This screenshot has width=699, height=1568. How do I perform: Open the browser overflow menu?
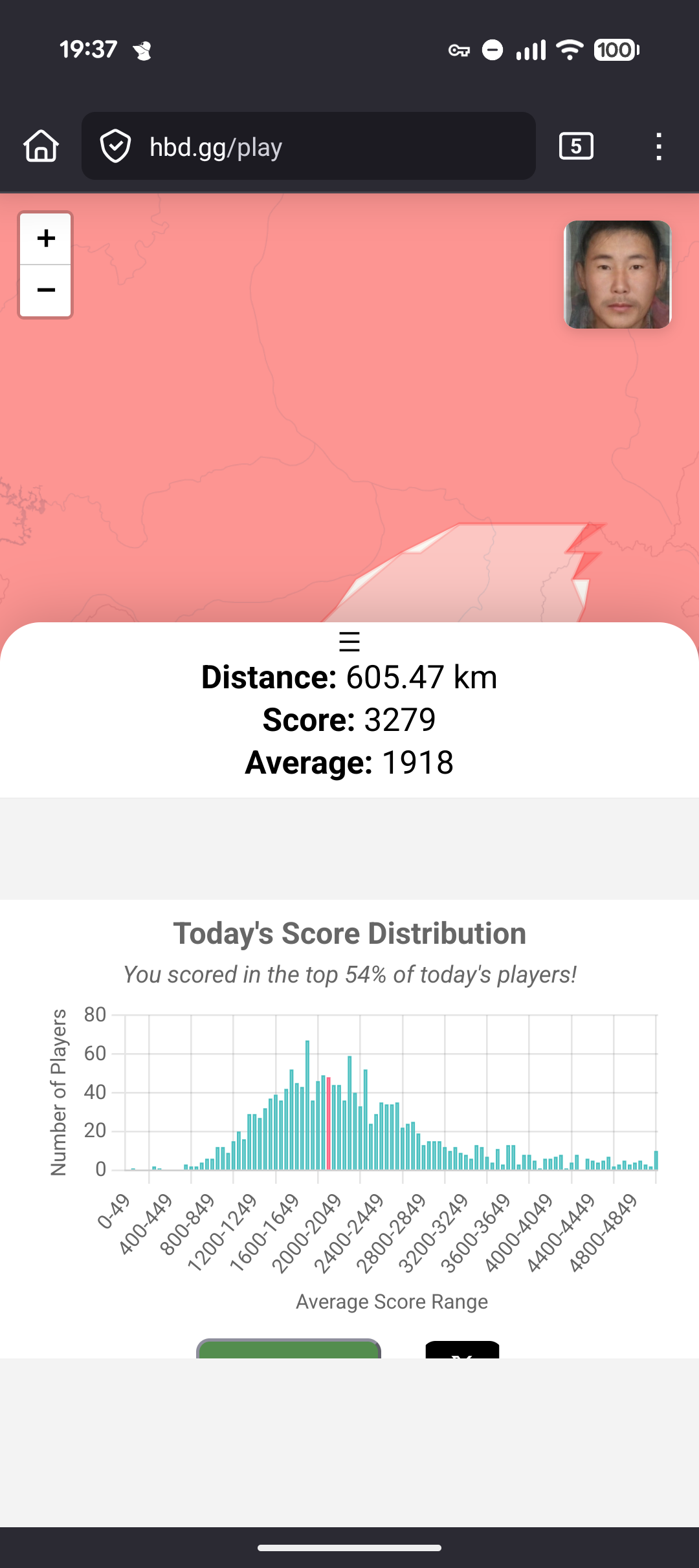[x=658, y=146]
